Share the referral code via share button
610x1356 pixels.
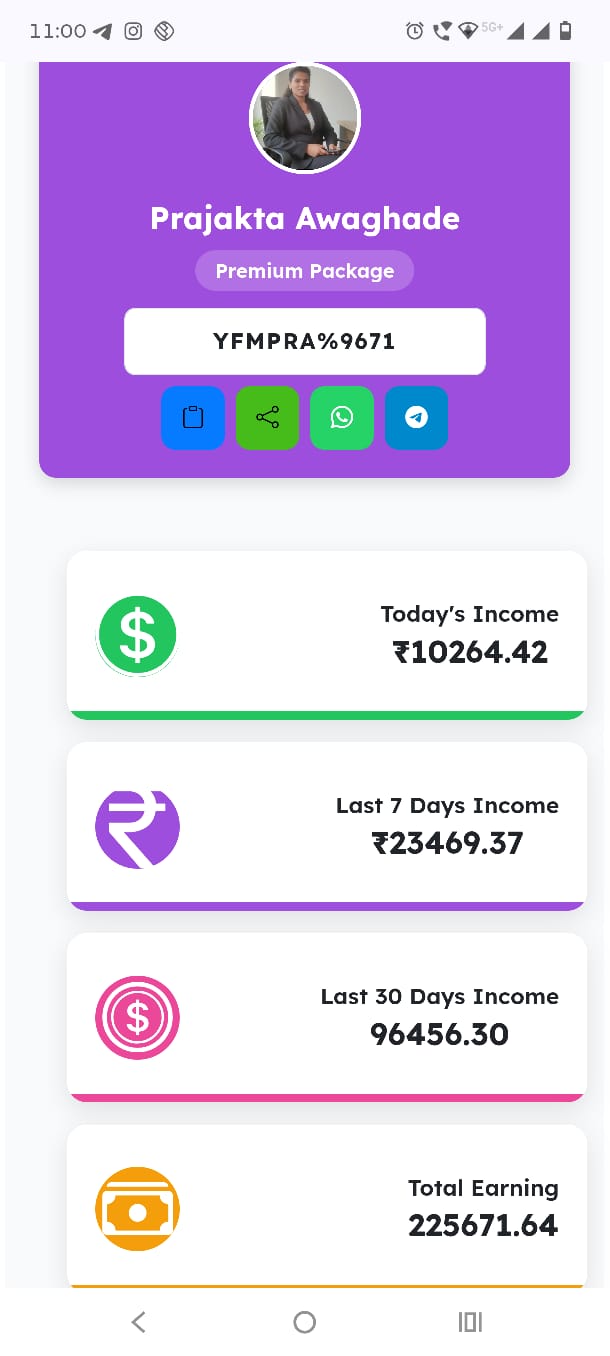267,418
